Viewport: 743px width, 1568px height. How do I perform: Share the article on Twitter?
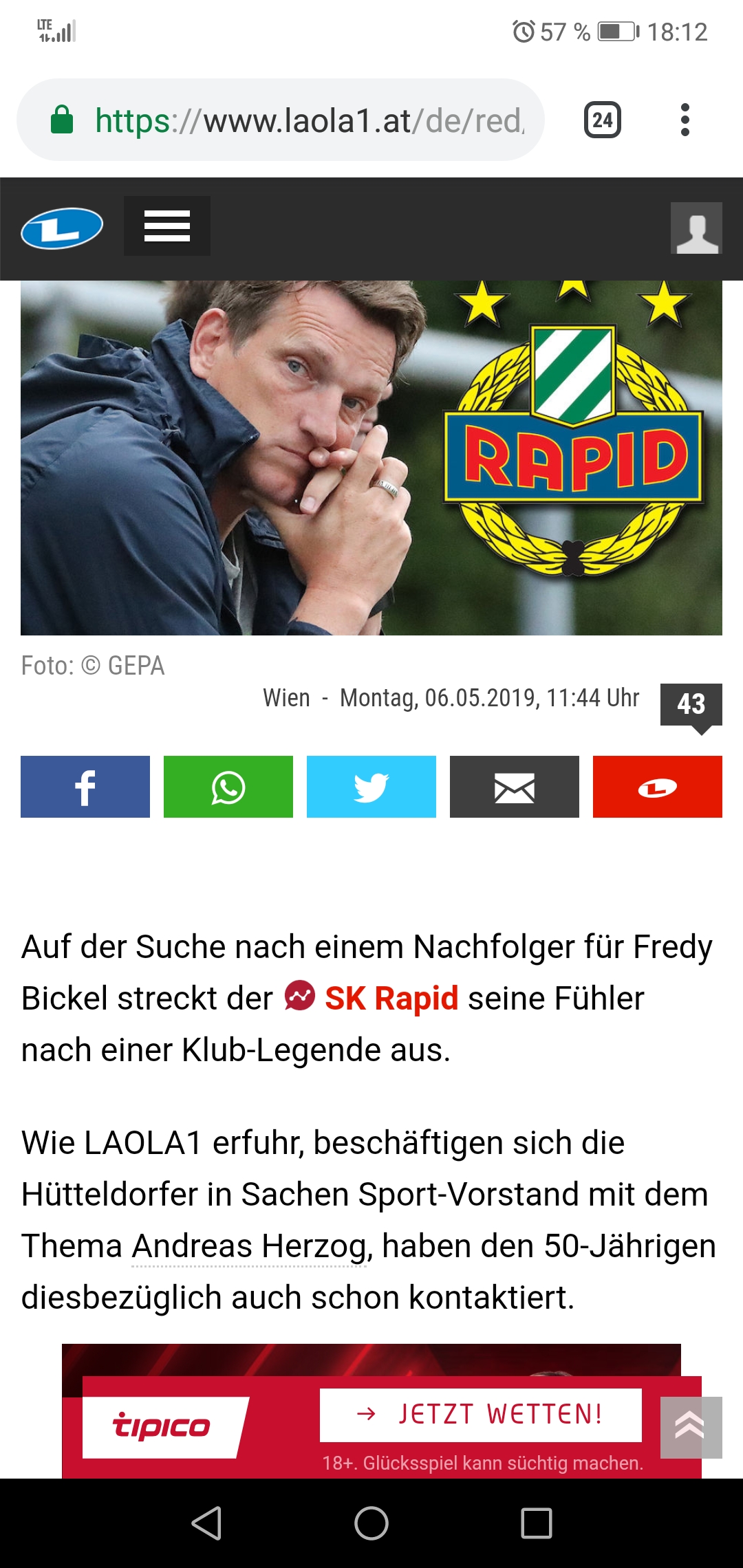click(371, 787)
